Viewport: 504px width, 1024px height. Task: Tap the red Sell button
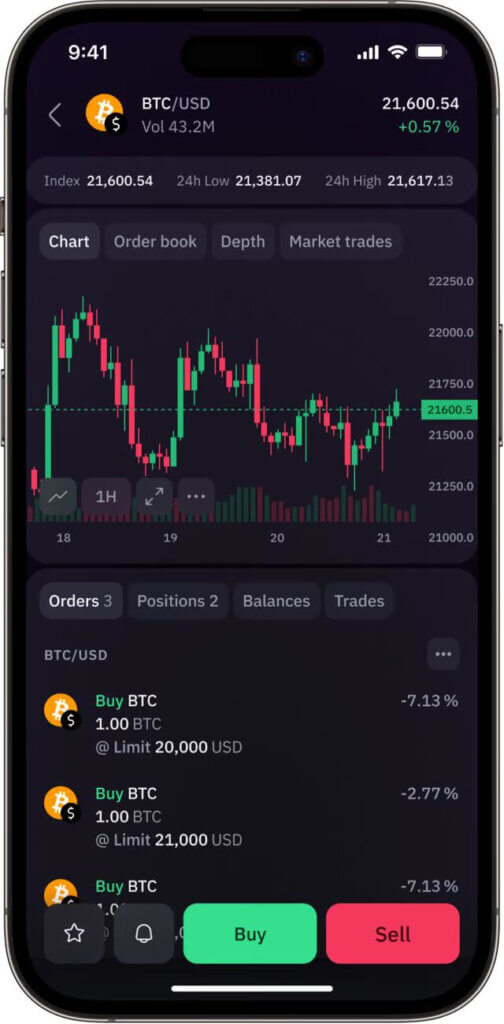click(x=393, y=933)
